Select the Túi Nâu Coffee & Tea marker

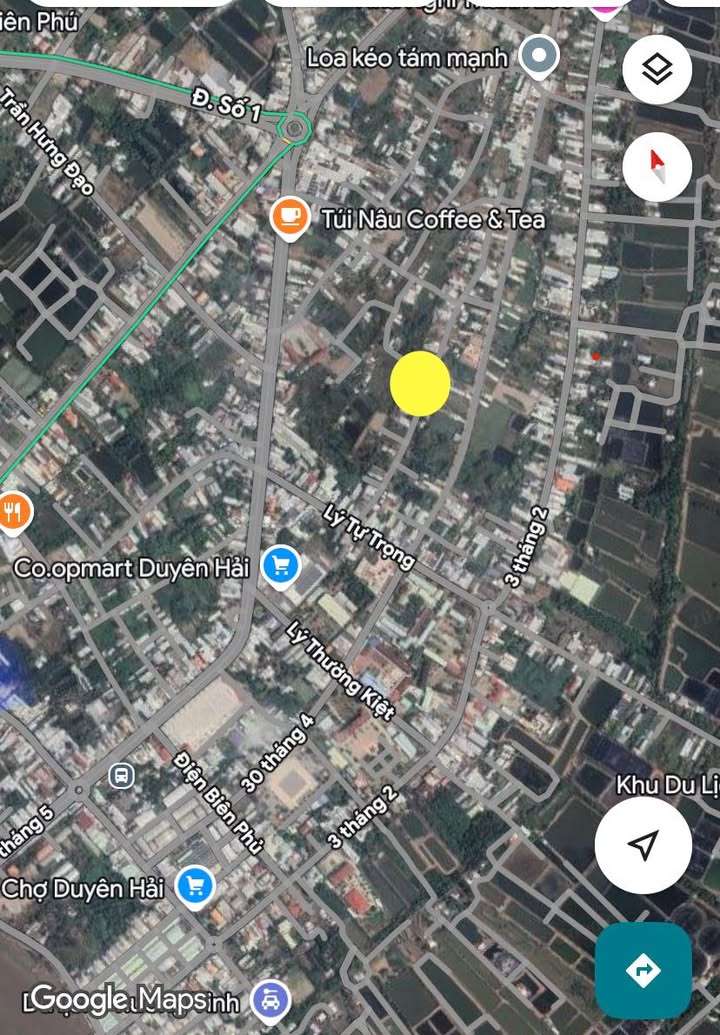click(x=289, y=218)
